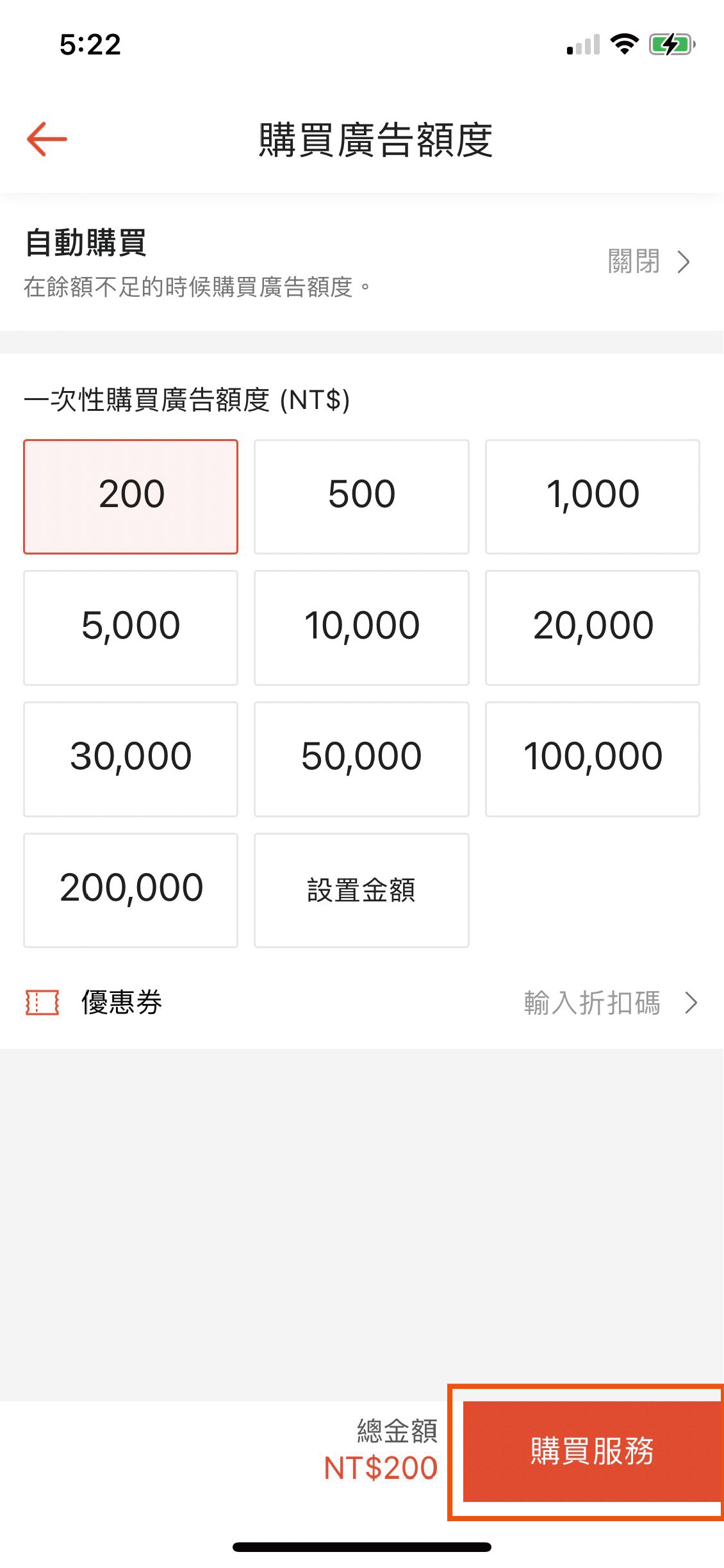
Task: Pick the 1,000 ad credit option
Action: click(x=593, y=497)
